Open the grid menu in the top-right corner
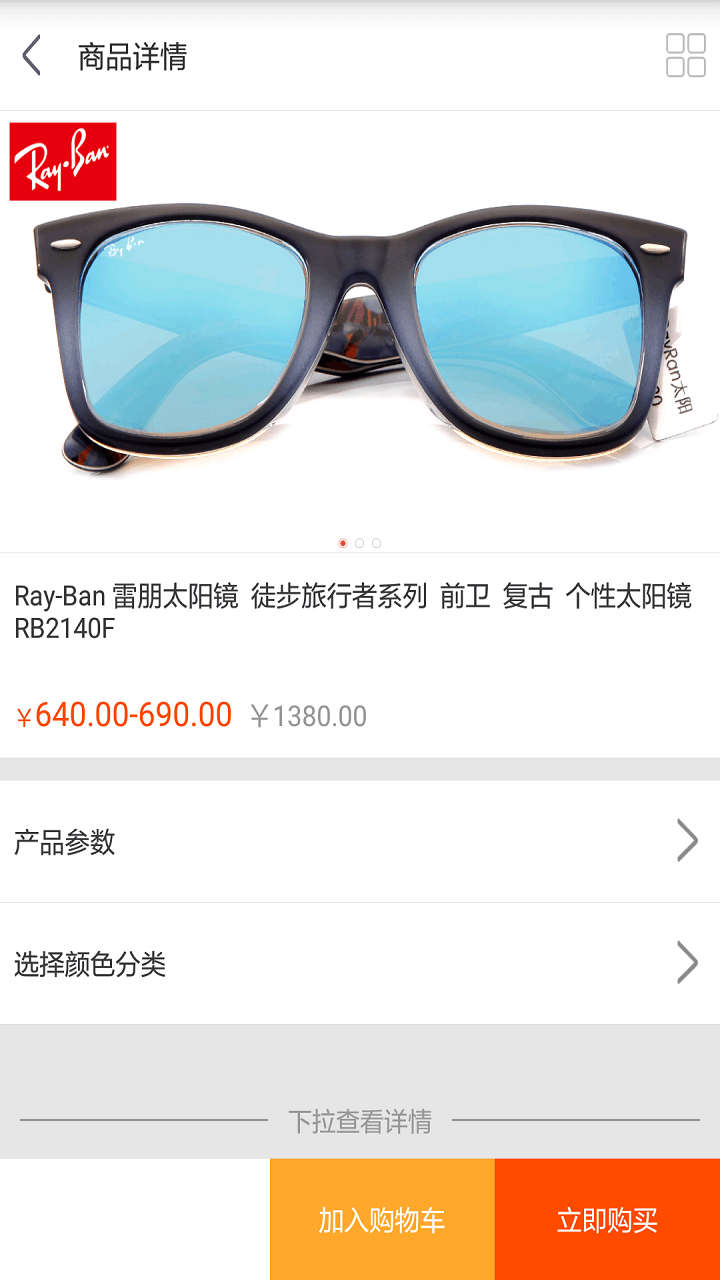 tap(684, 57)
